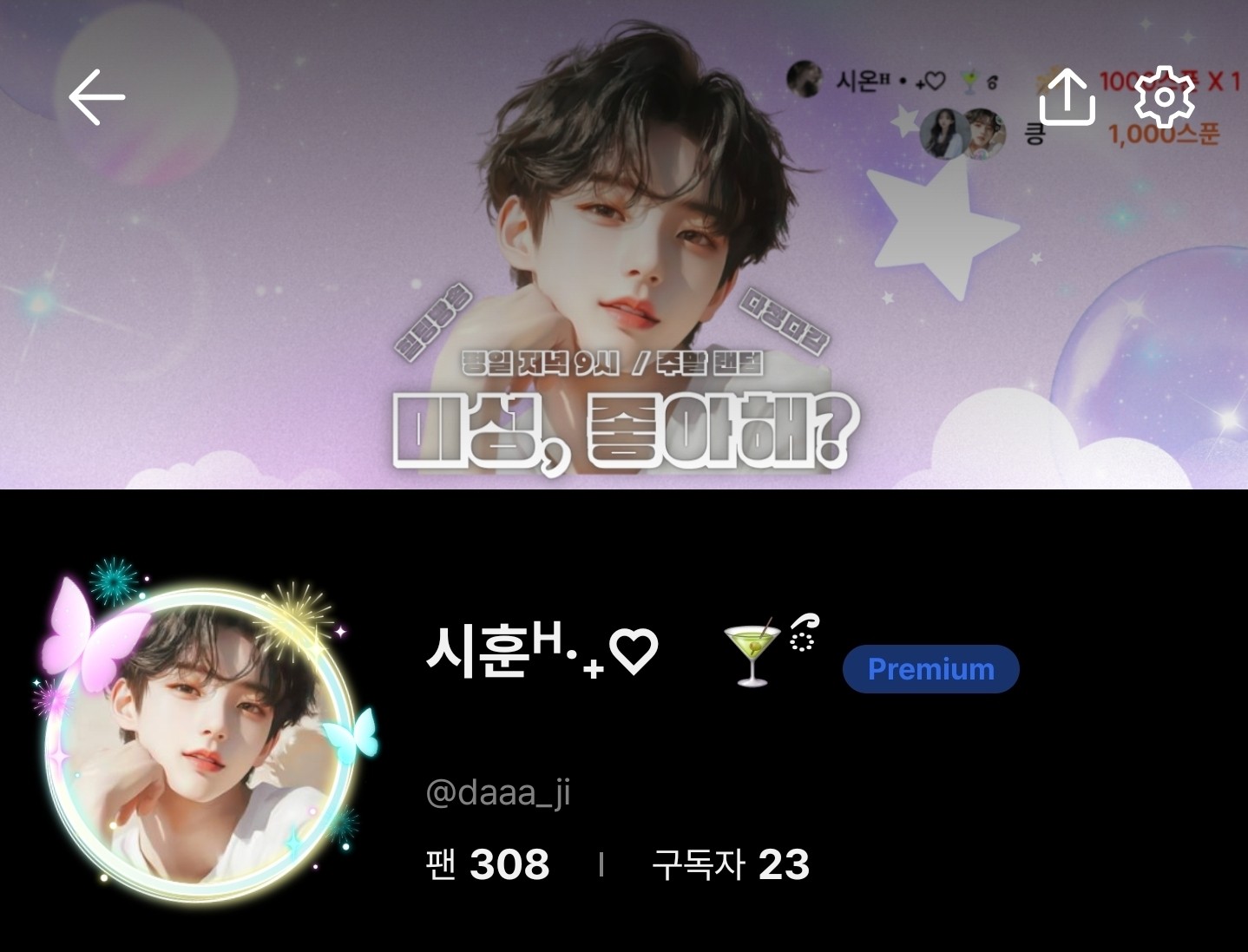The height and width of the screenshot is (952, 1248).
Task: Open the fans count 팬 308
Action: click(x=488, y=864)
